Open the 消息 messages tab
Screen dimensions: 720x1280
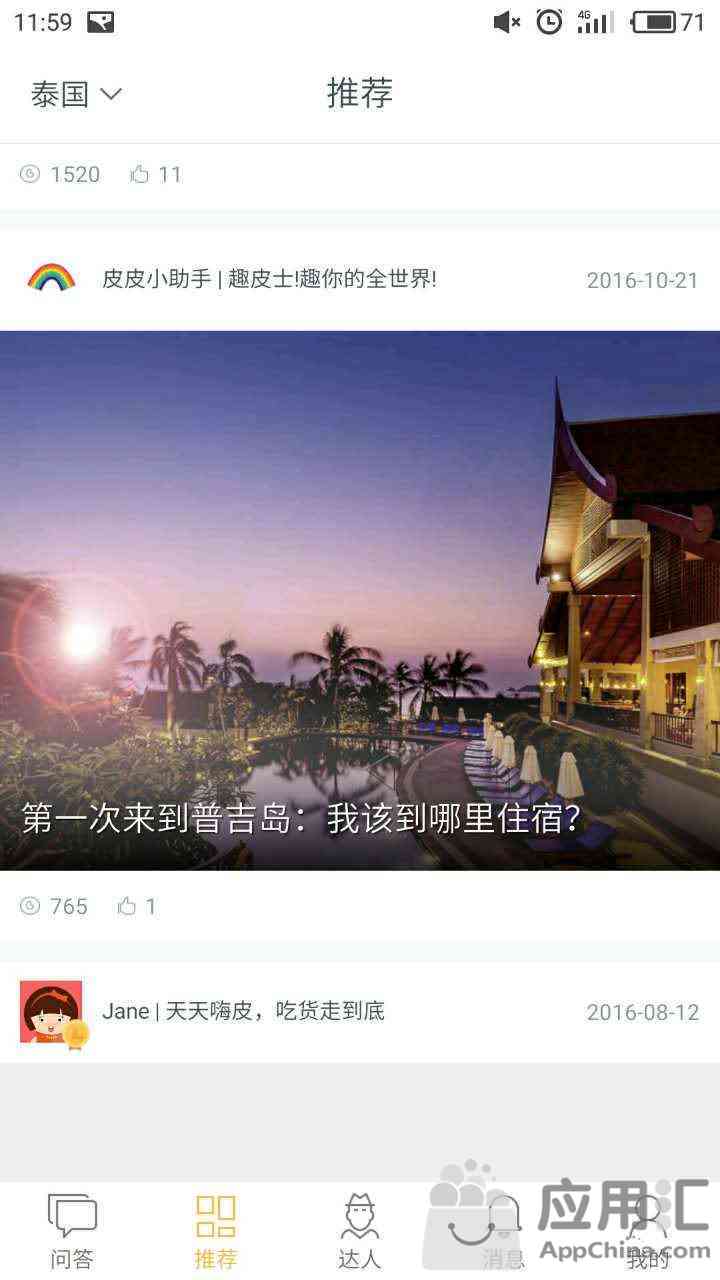(x=503, y=1230)
